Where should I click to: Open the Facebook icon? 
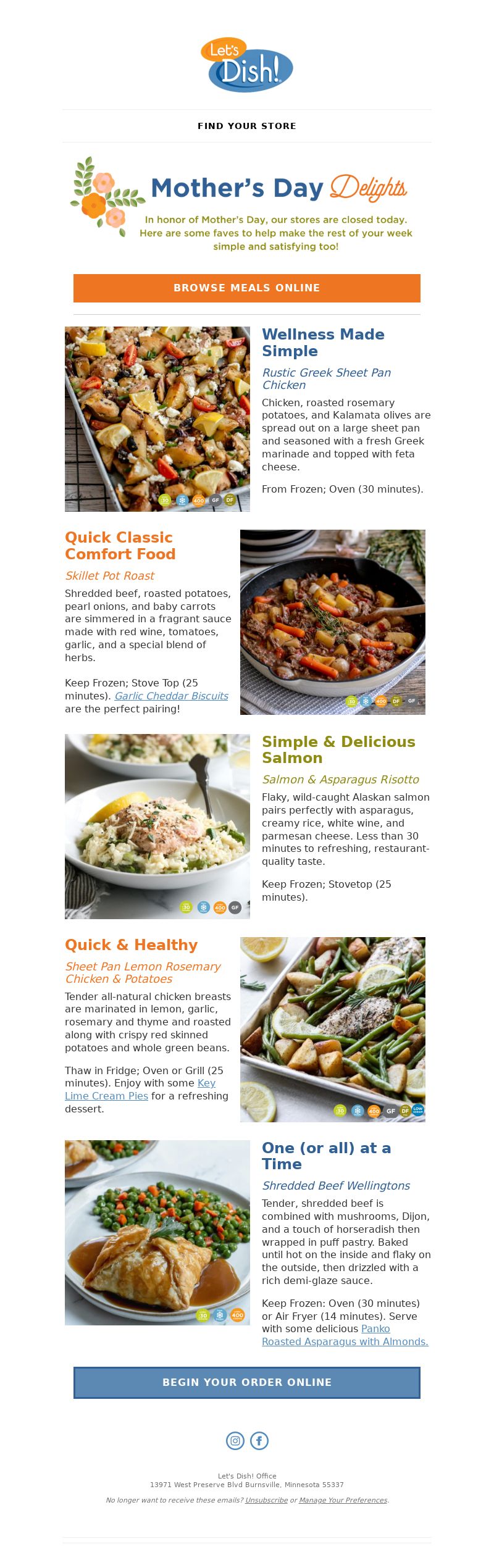tap(259, 1441)
